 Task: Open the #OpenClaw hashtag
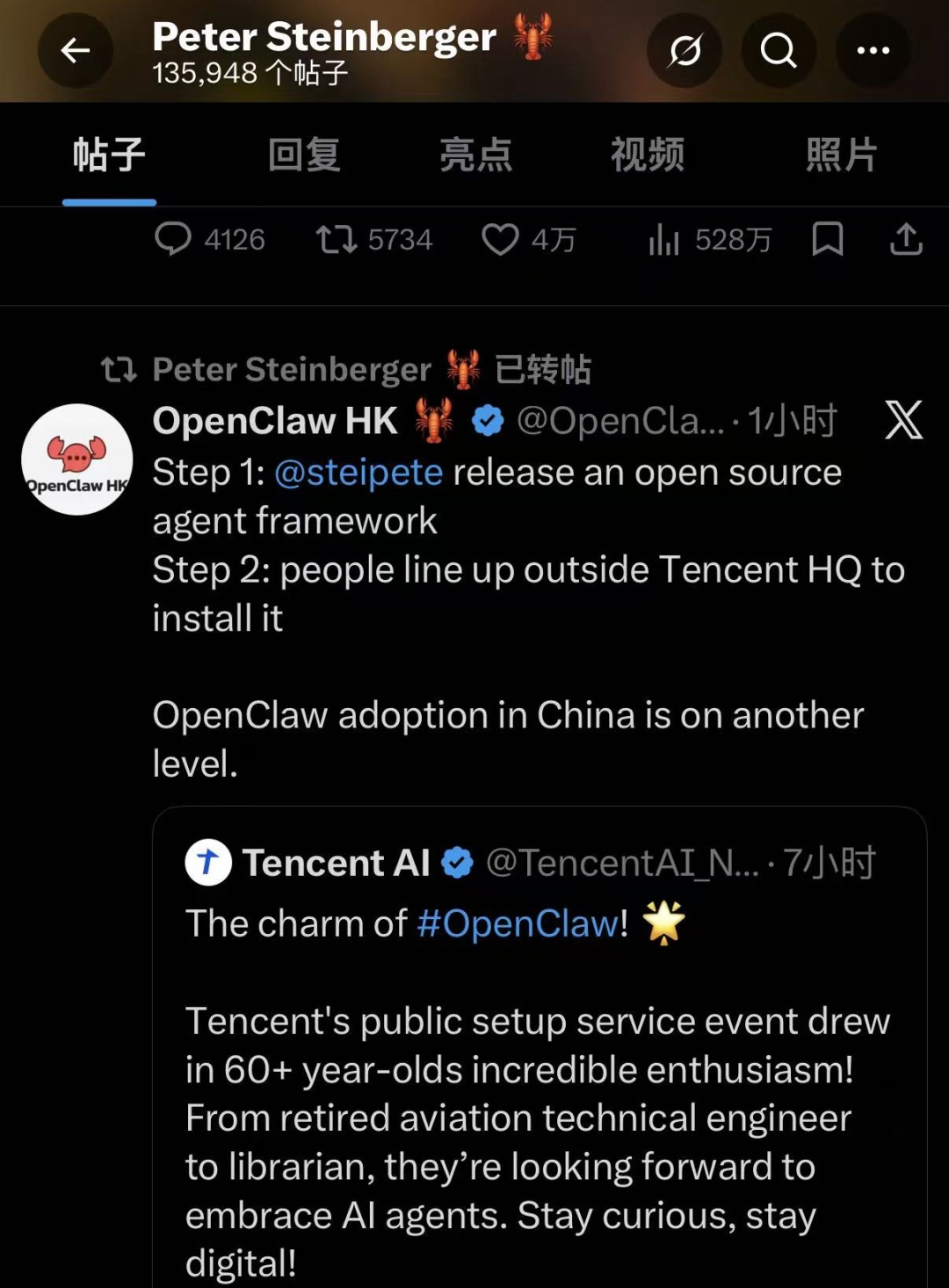[x=518, y=923]
